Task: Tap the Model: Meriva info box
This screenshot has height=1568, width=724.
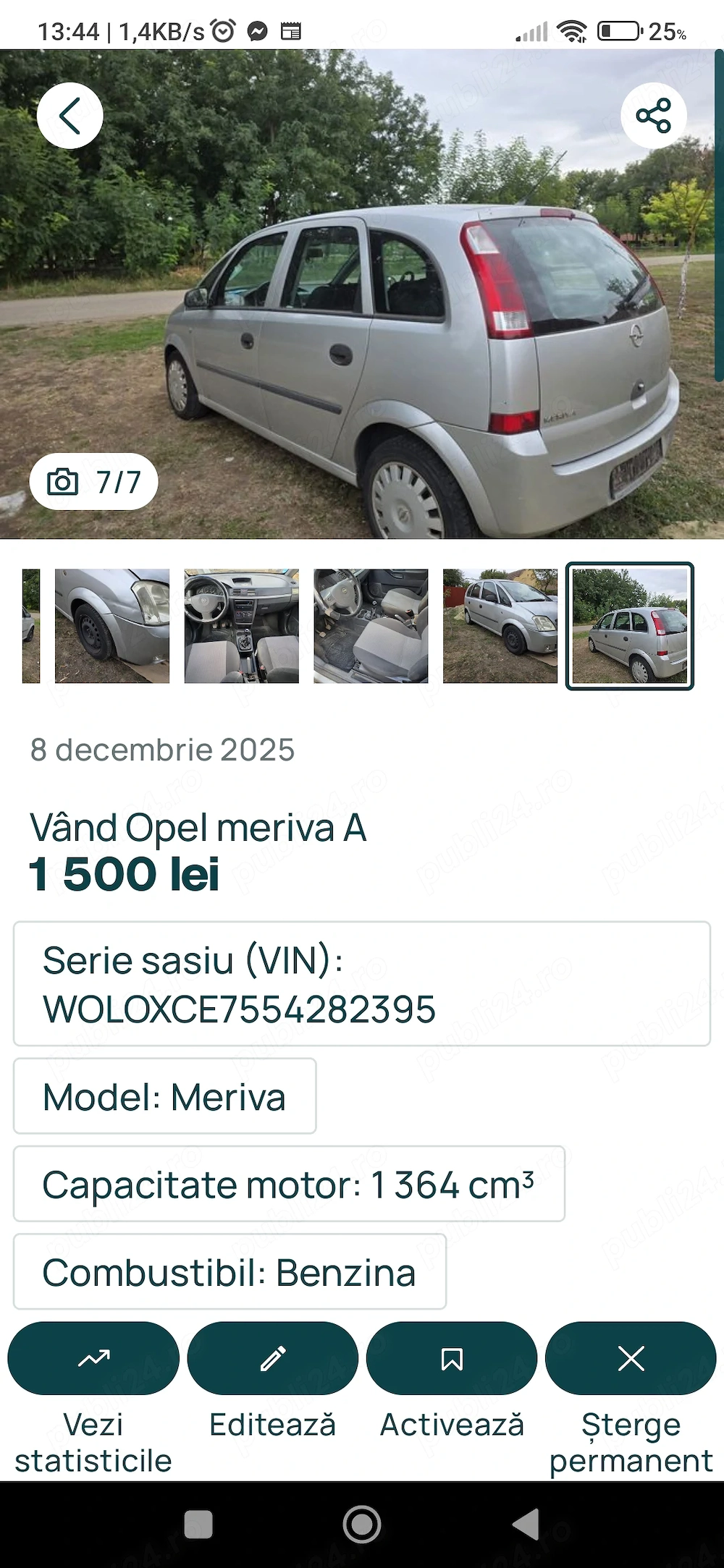Action: [165, 1096]
